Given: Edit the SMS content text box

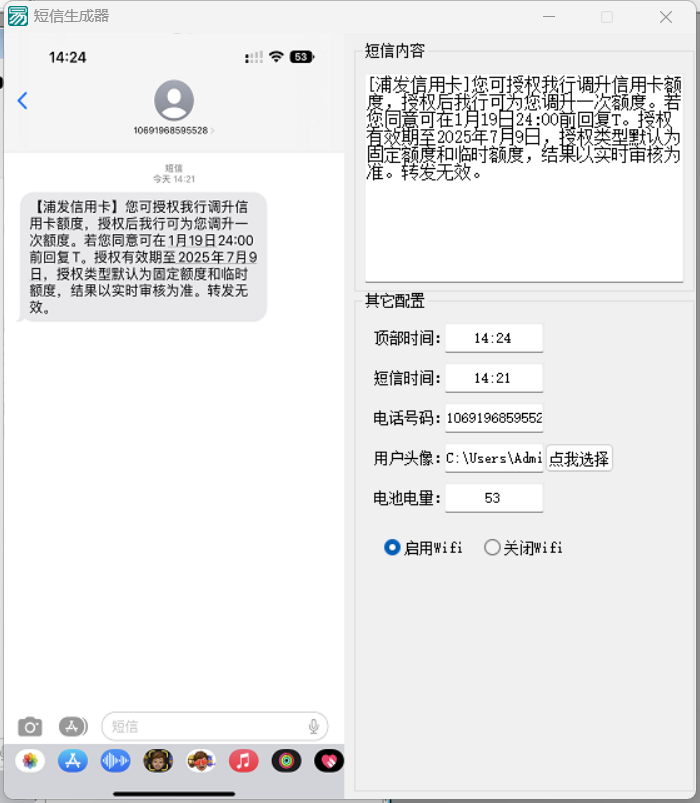Looking at the screenshot, I should 523,175.
